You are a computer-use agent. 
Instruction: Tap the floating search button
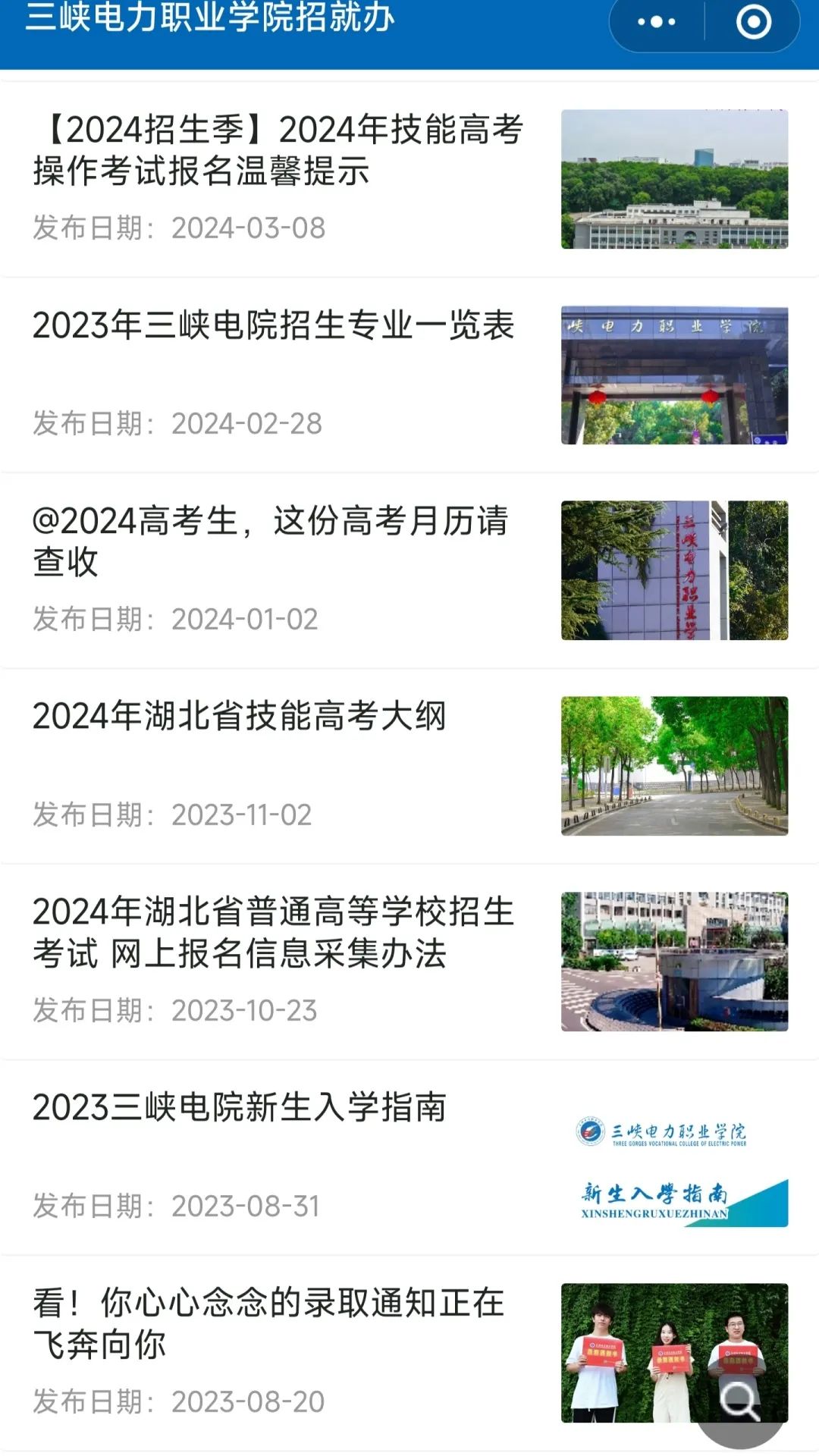click(740, 1401)
